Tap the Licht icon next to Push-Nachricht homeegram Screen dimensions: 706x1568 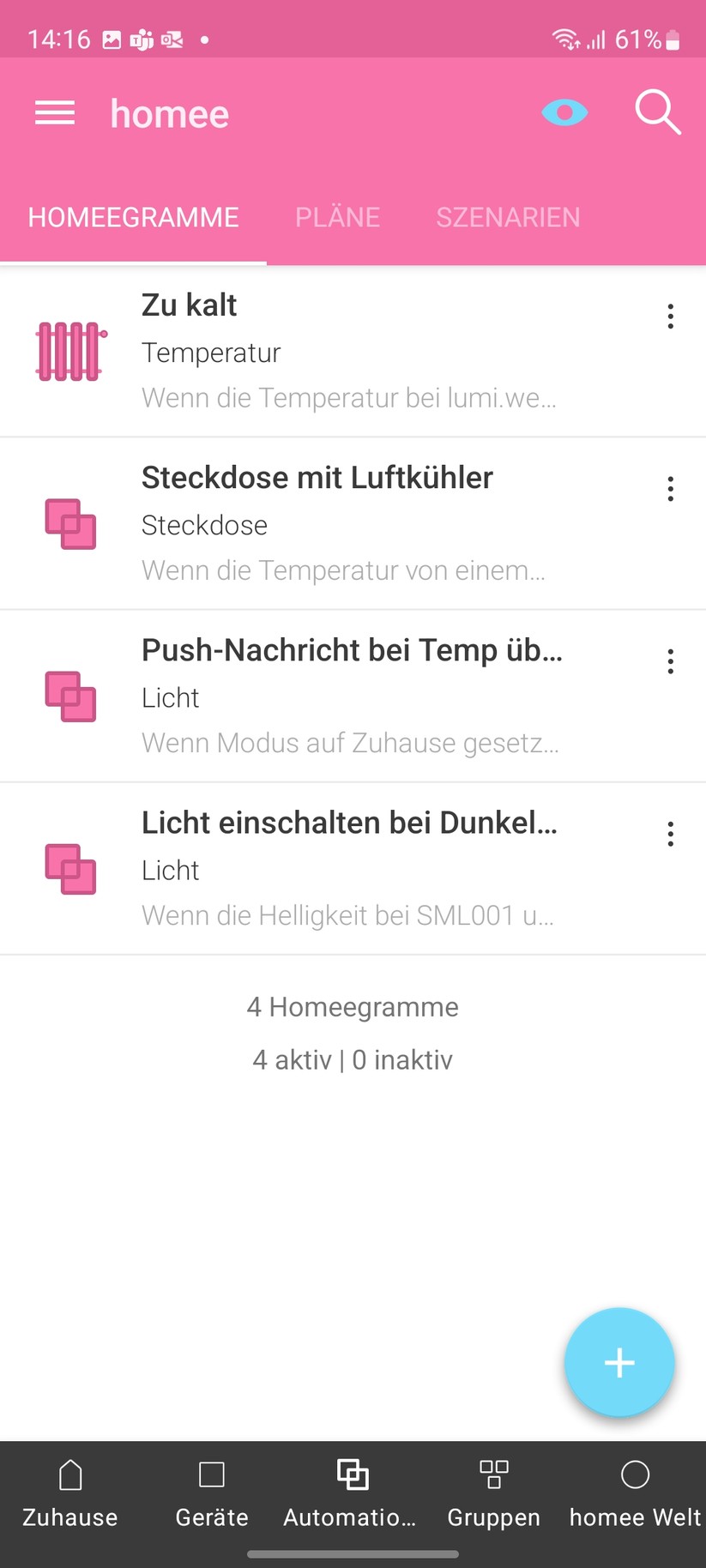[x=69, y=696]
